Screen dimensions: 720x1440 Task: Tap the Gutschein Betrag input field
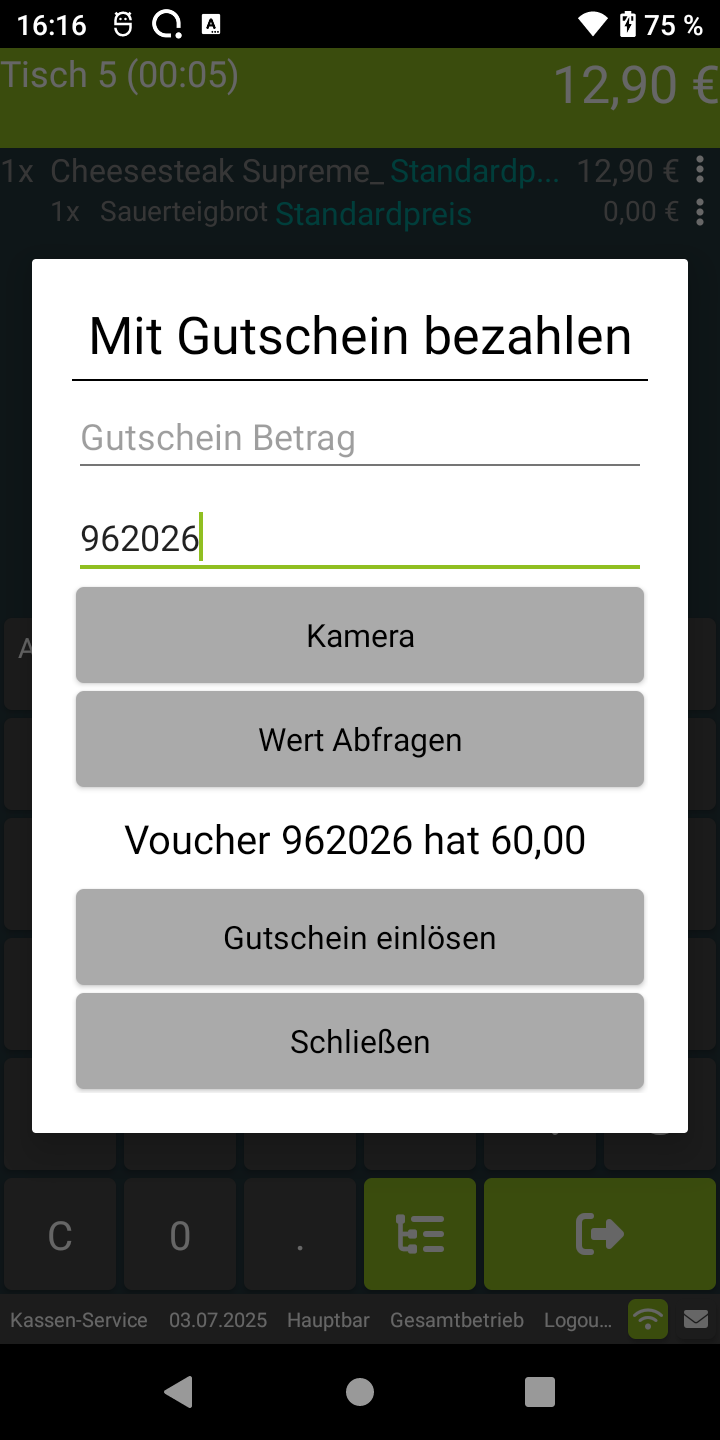[359, 439]
